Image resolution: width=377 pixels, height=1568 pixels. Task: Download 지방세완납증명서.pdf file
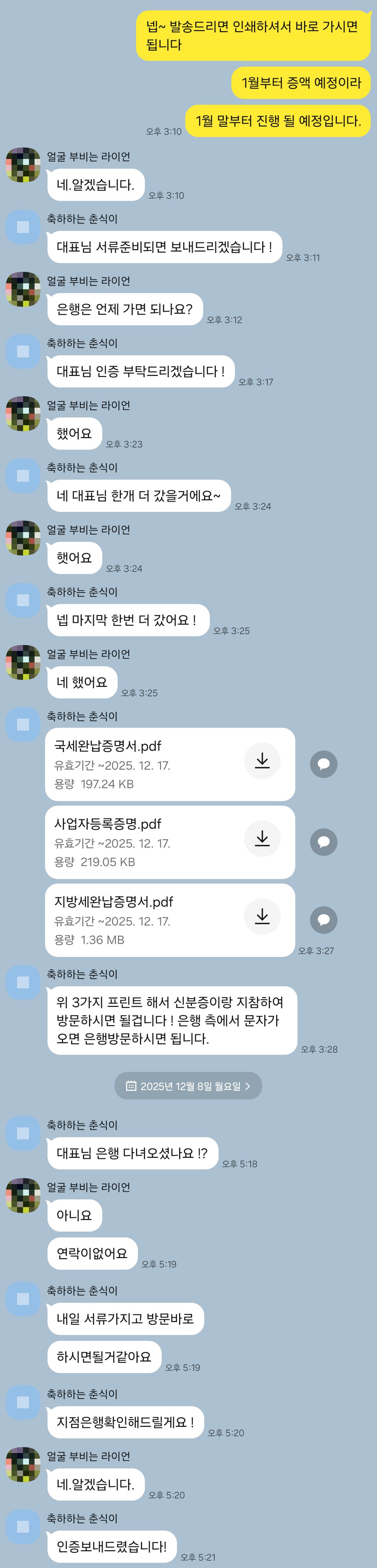(262, 916)
